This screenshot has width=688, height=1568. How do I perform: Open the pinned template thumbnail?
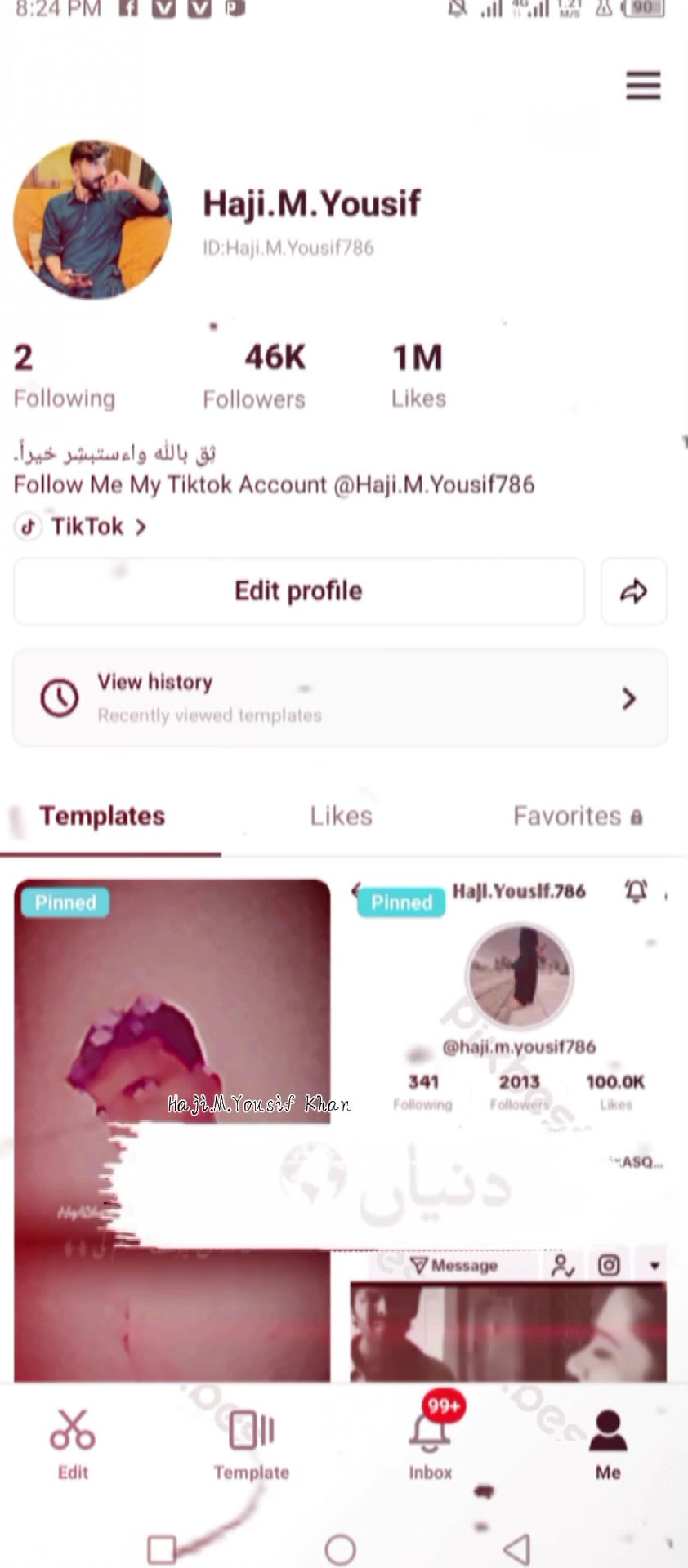click(x=172, y=1062)
